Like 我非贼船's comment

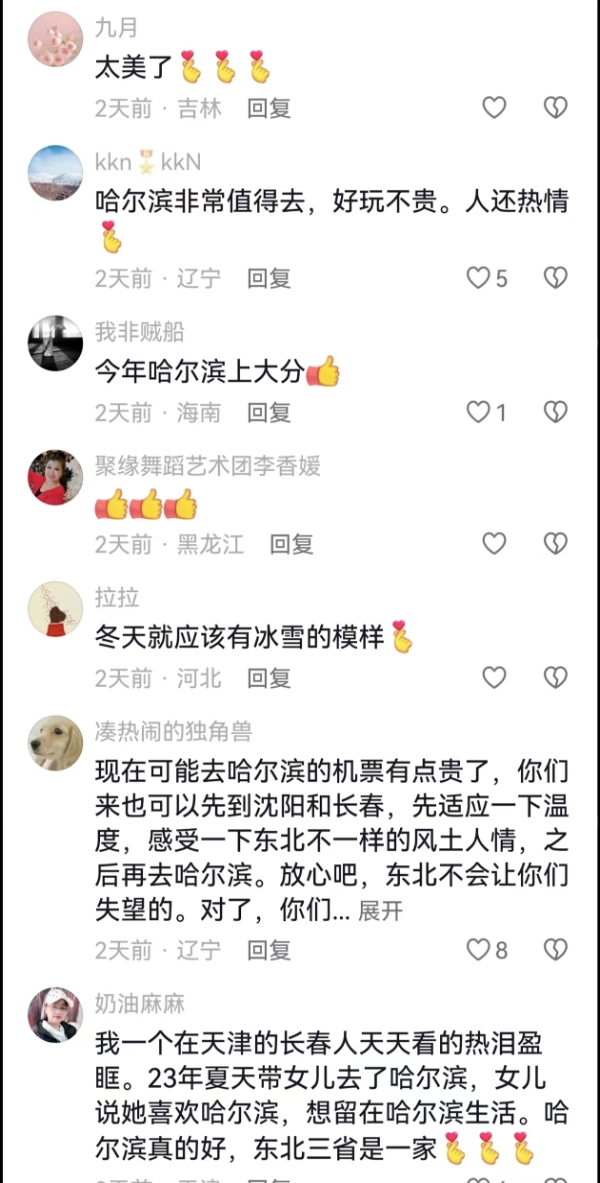tap(480, 411)
